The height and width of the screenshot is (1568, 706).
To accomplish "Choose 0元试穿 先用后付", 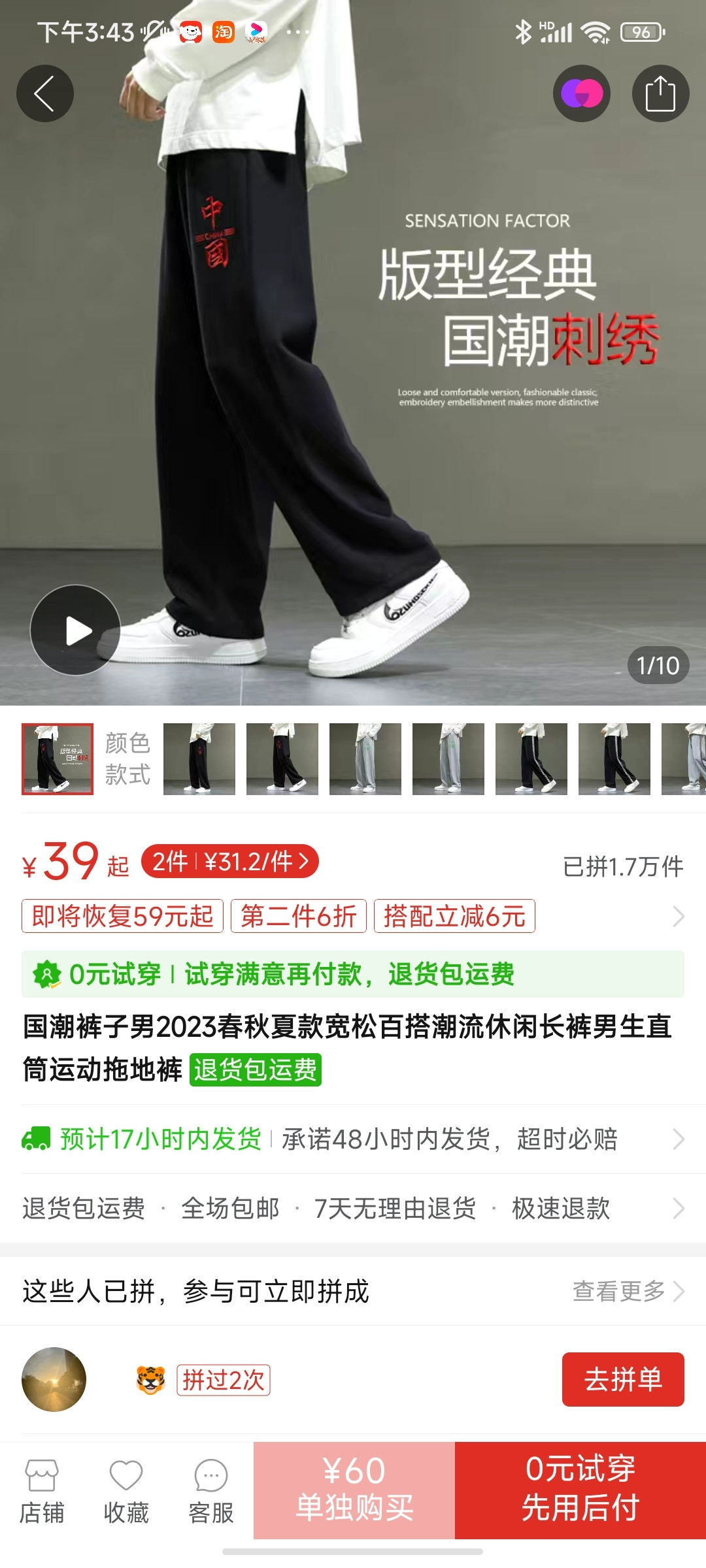I will 580,1491.
